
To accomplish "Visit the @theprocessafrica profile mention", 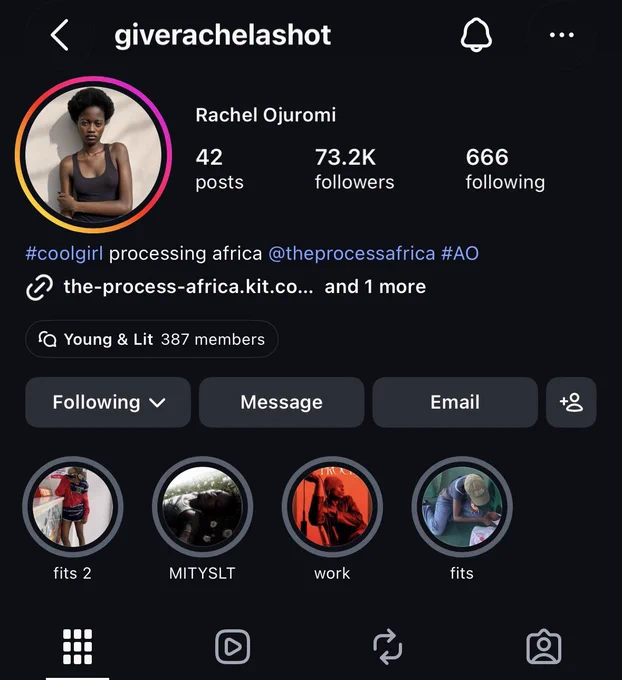I will click(352, 253).
